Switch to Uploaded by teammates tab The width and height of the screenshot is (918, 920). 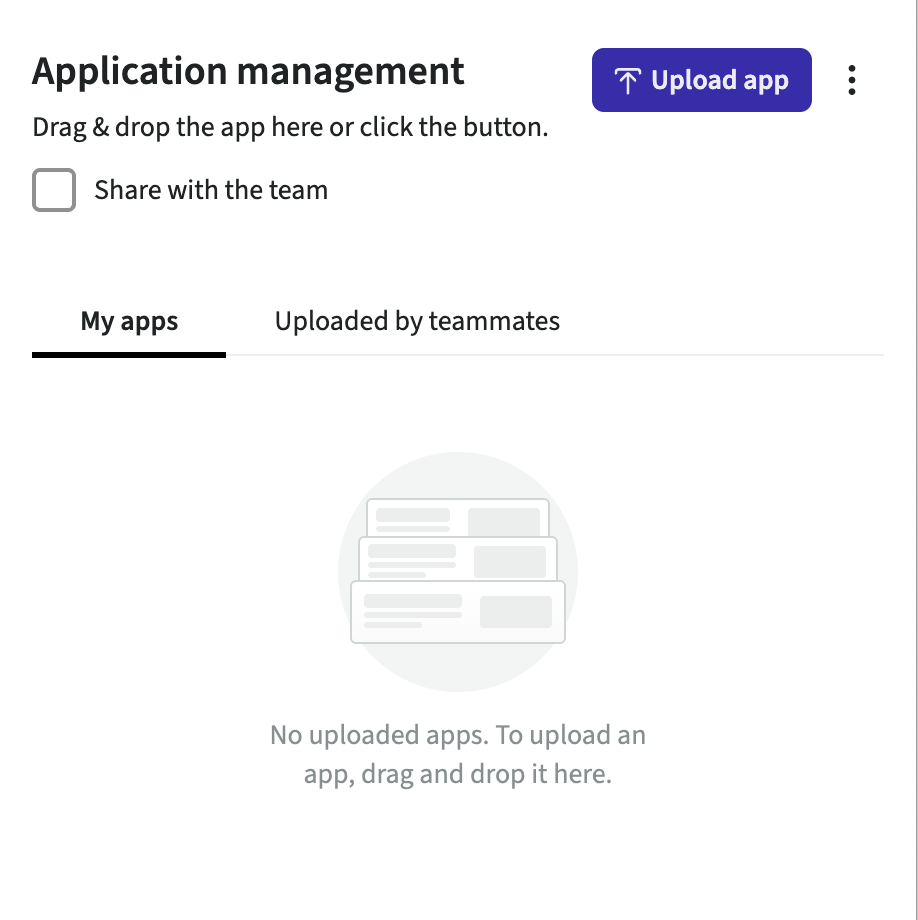[x=417, y=322]
